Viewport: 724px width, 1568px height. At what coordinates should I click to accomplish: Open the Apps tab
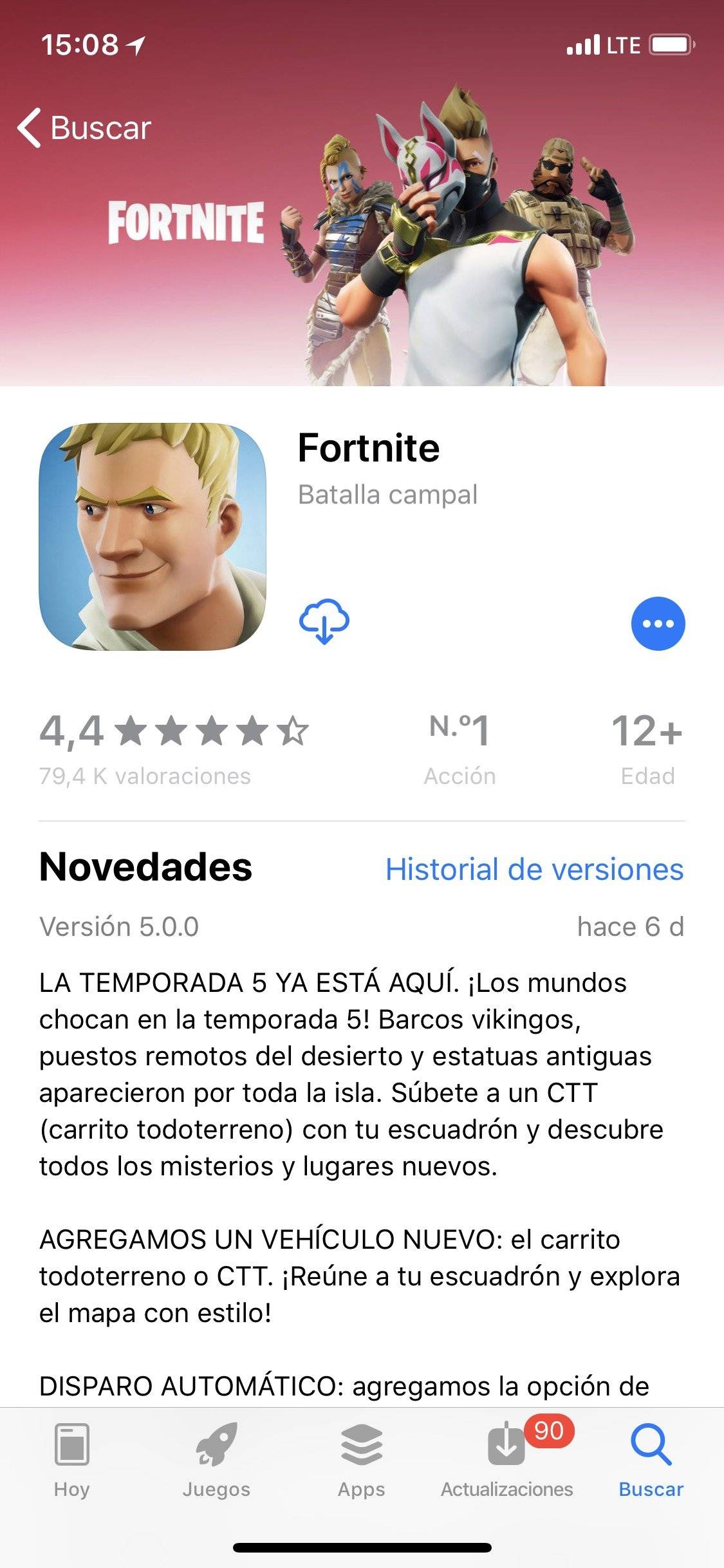361,1460
